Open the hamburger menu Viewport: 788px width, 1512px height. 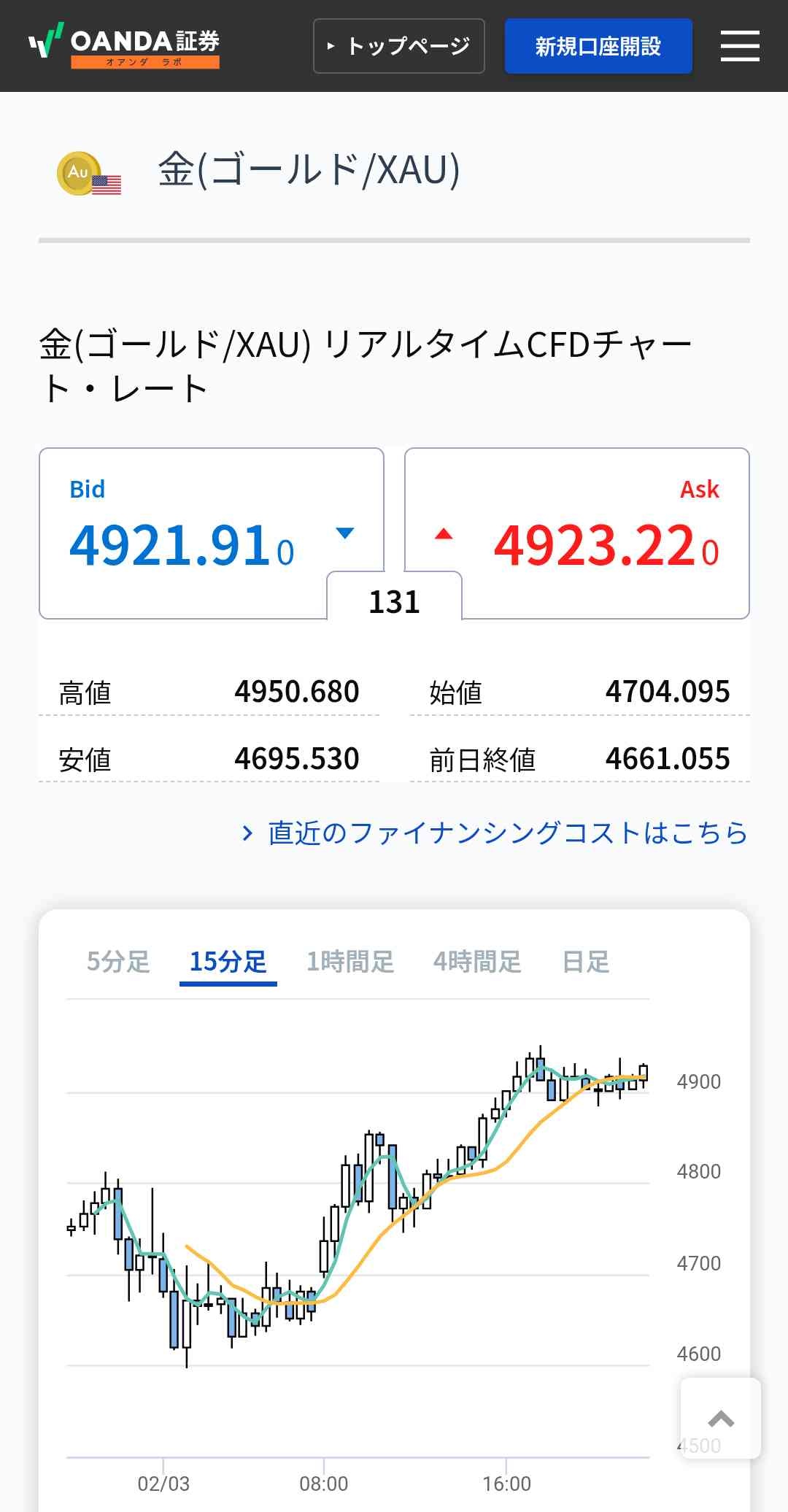coord(740,46)
